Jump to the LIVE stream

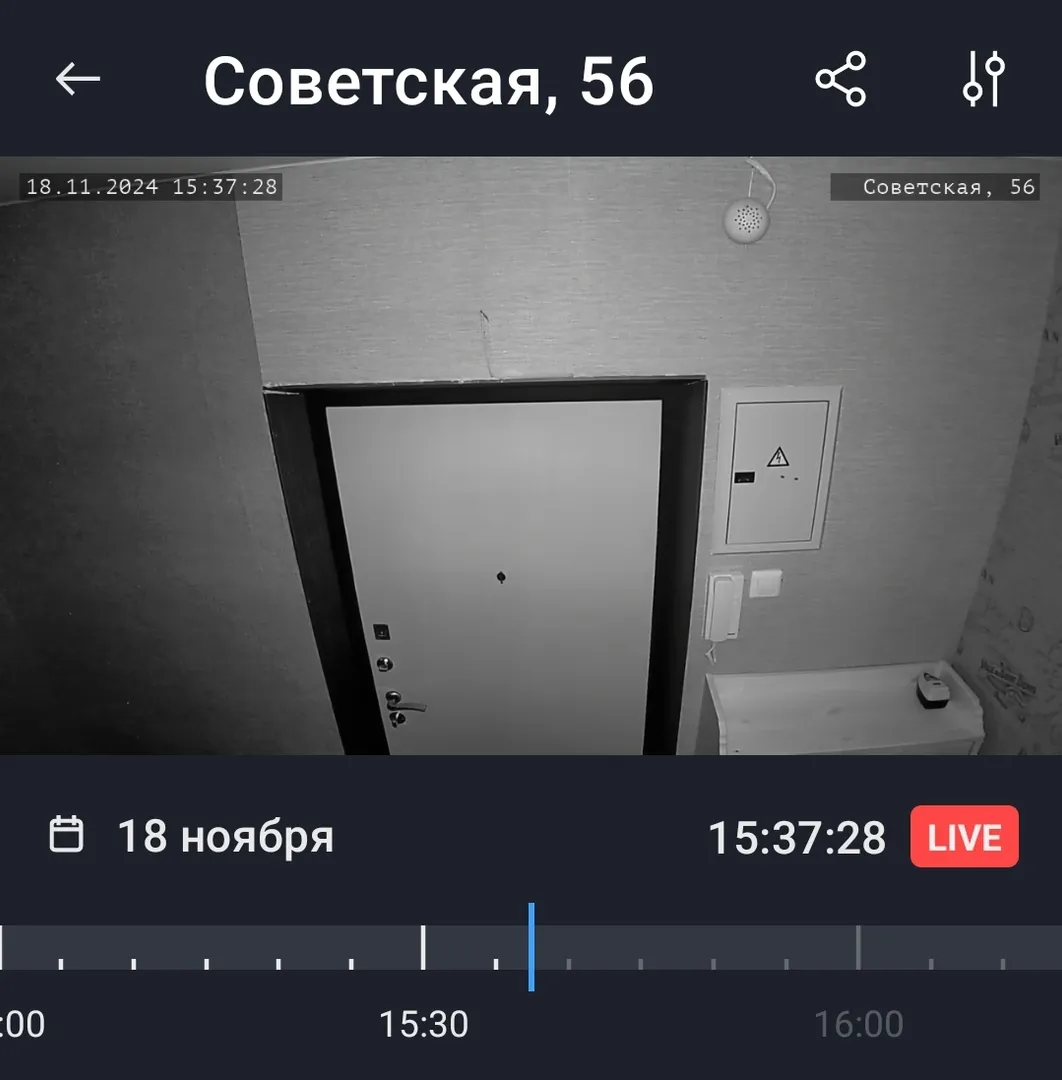click(964, 837)
